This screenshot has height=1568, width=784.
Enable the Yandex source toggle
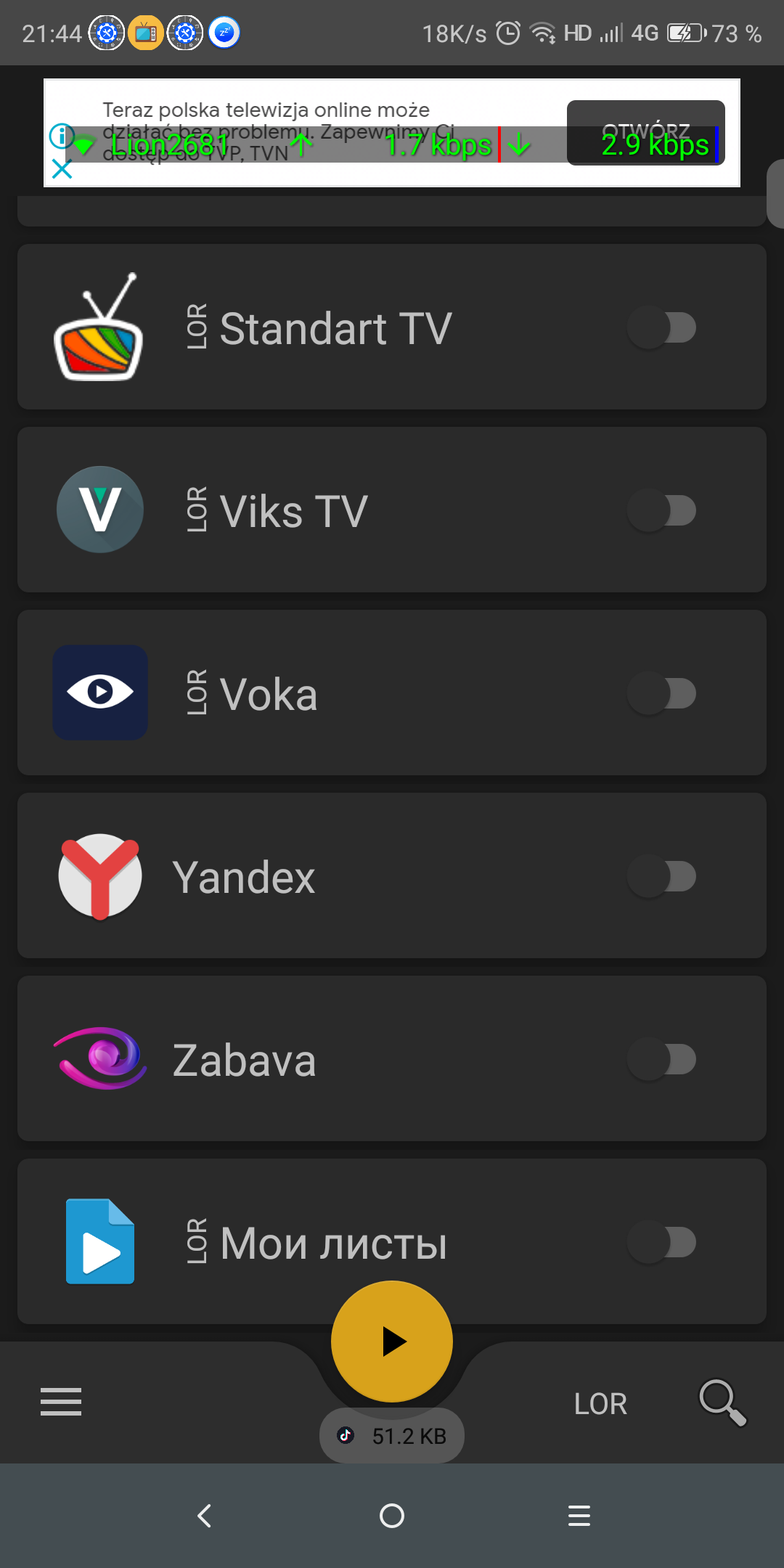pyautogui.click(x=662, y=876)
